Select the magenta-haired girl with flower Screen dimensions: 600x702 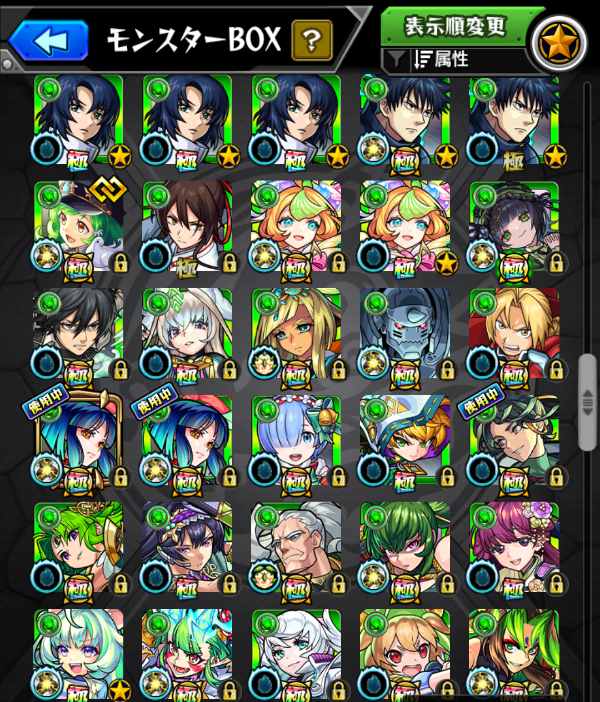pos(512,549)
